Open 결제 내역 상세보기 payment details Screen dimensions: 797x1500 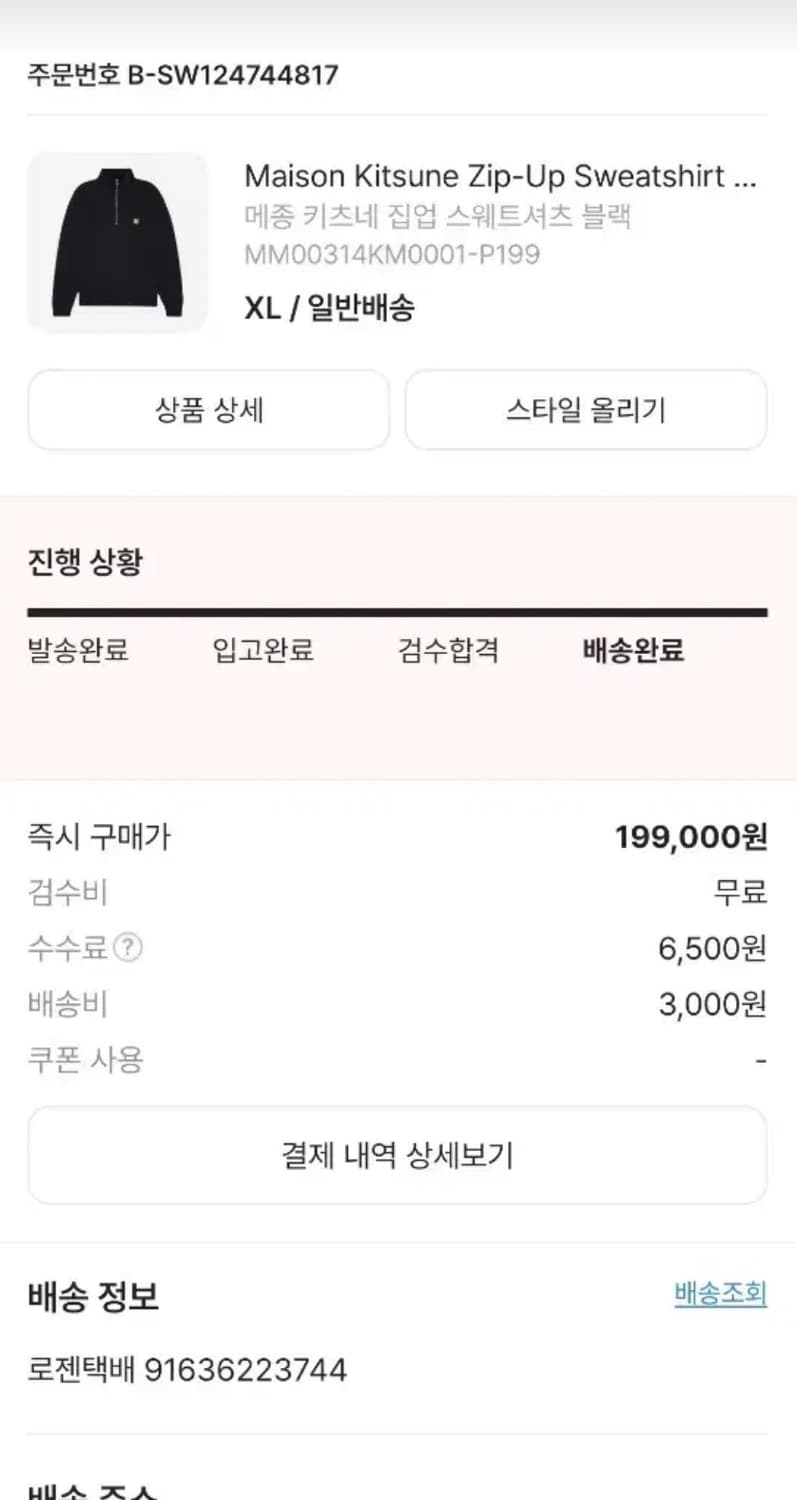click(398, 1155)
